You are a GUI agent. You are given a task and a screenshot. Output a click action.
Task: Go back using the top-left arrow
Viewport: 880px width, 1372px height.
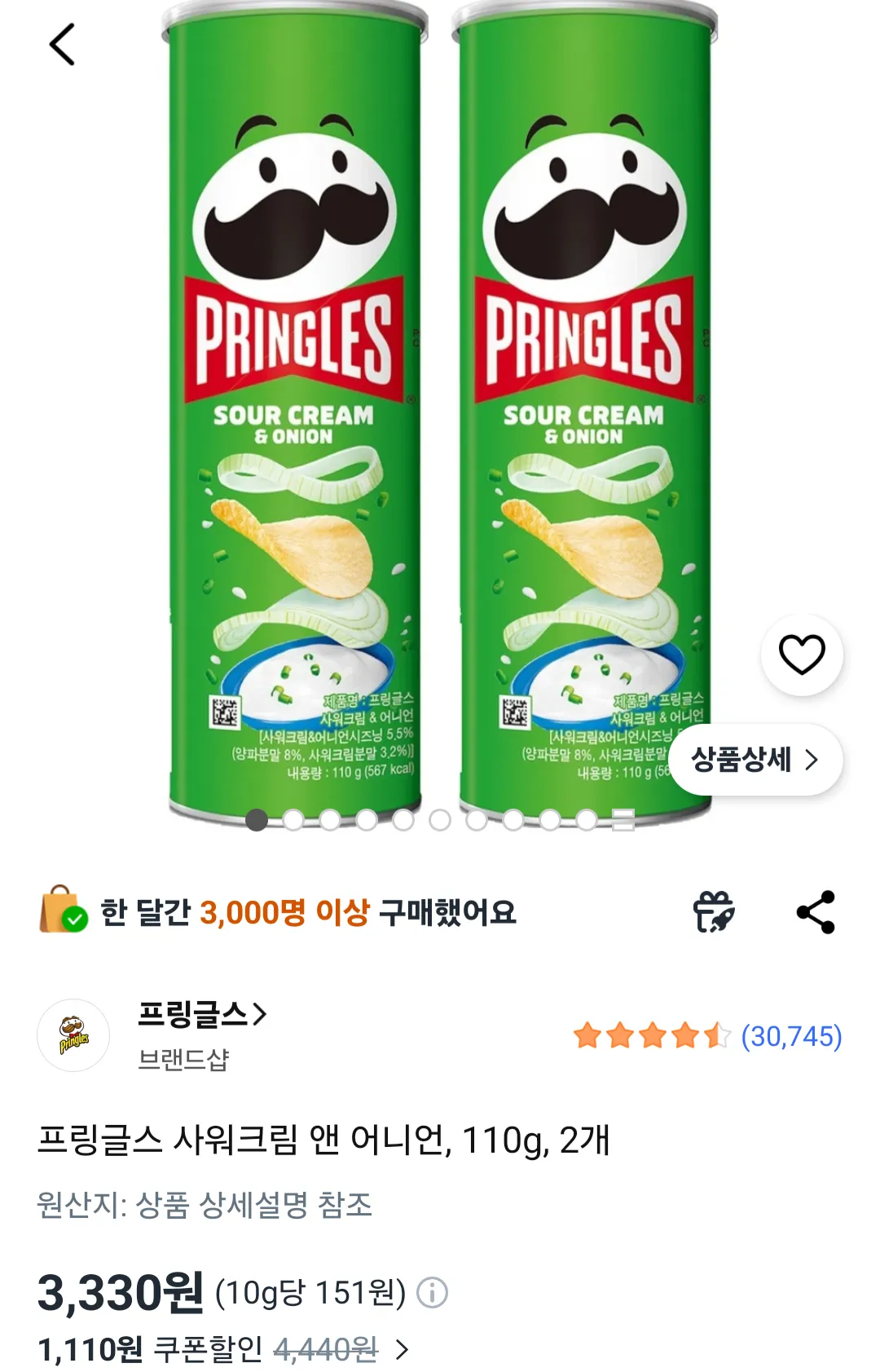click(x=62, y=45)
